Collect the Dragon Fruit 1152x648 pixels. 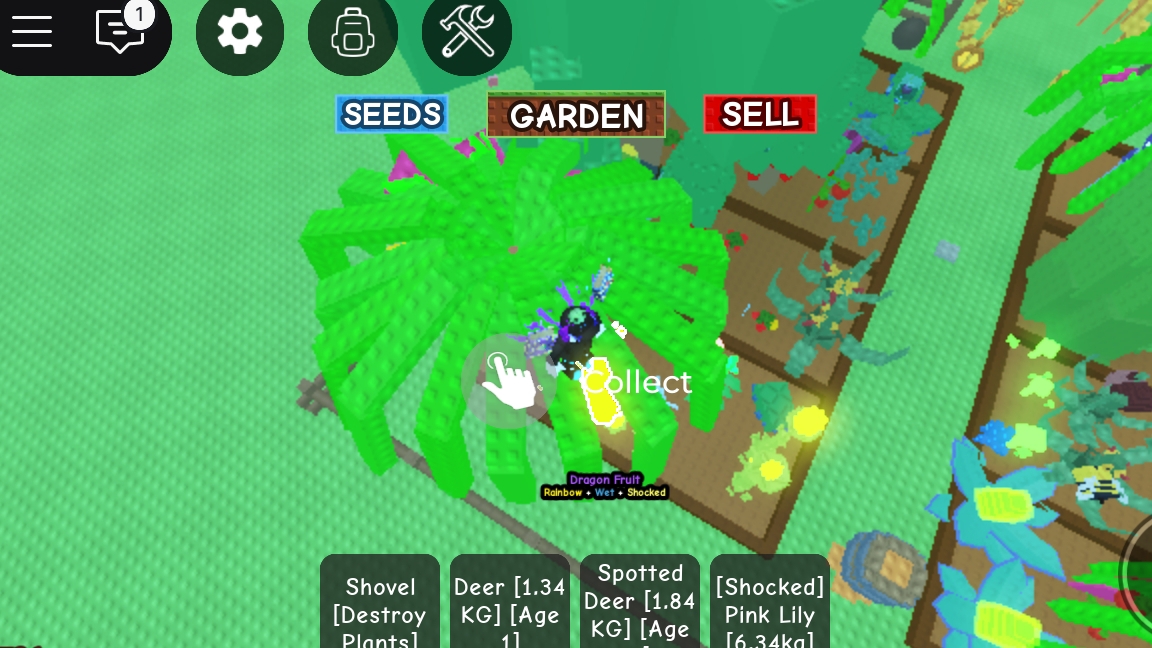pos(512,381)
